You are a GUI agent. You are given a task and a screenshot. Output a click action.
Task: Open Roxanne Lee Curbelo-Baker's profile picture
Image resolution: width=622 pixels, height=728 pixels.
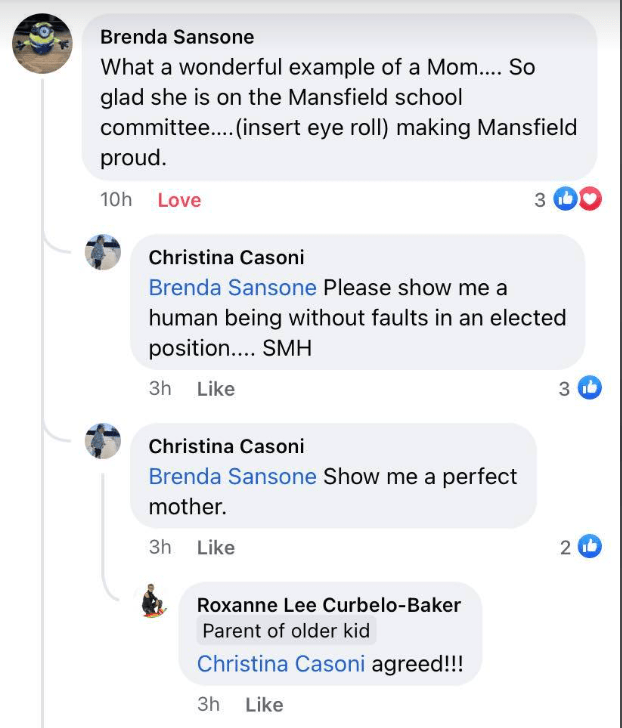tap(154, 601)
